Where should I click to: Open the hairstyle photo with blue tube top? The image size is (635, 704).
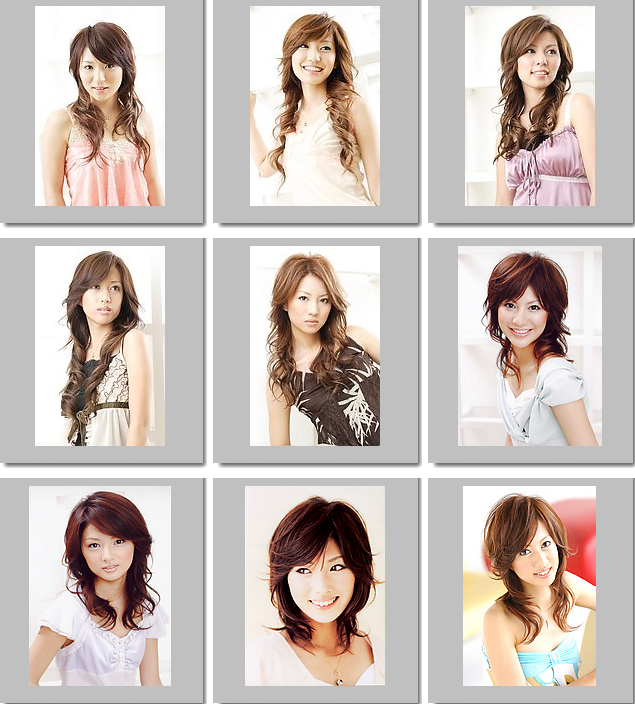pos(530,586)
